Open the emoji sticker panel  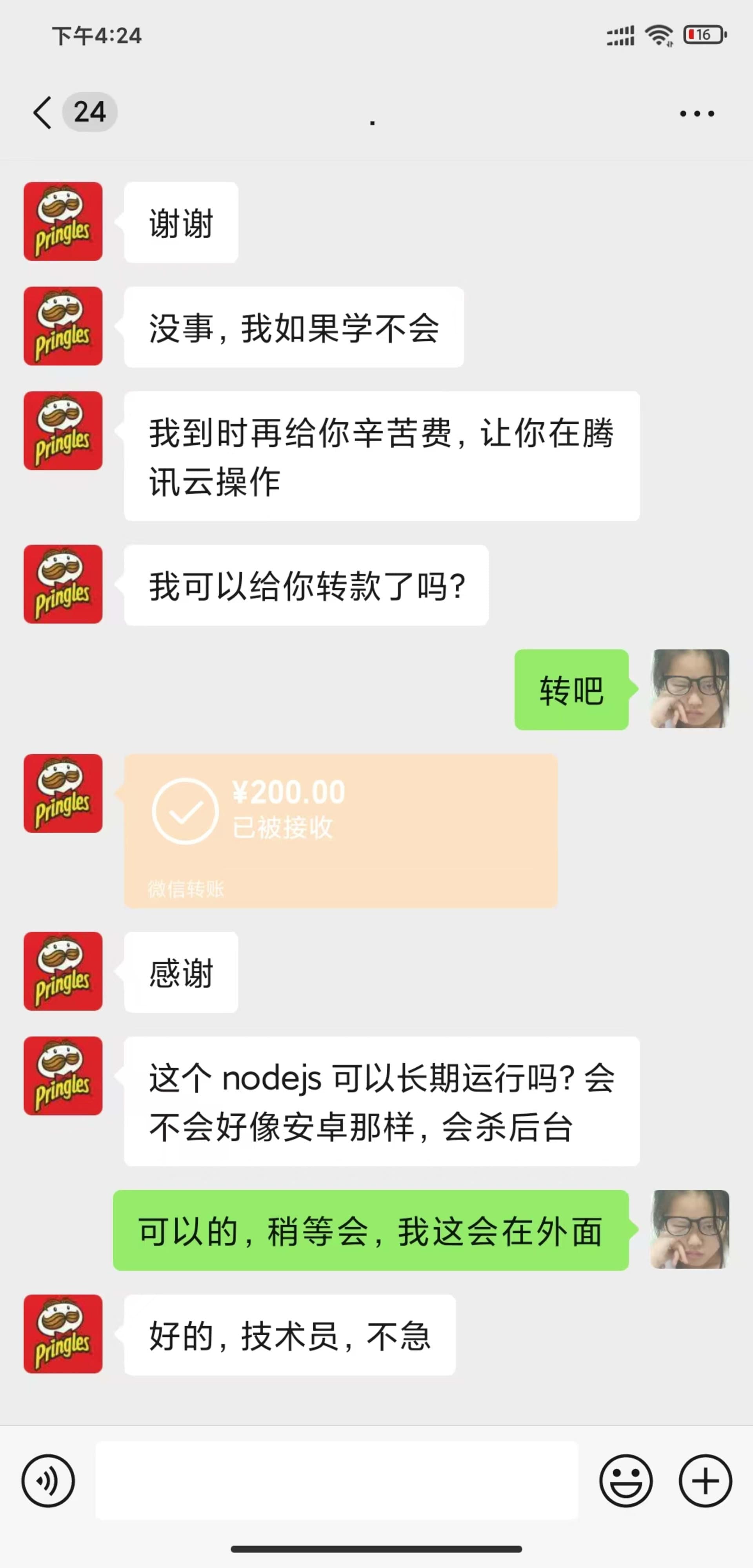click(626, 1480)
